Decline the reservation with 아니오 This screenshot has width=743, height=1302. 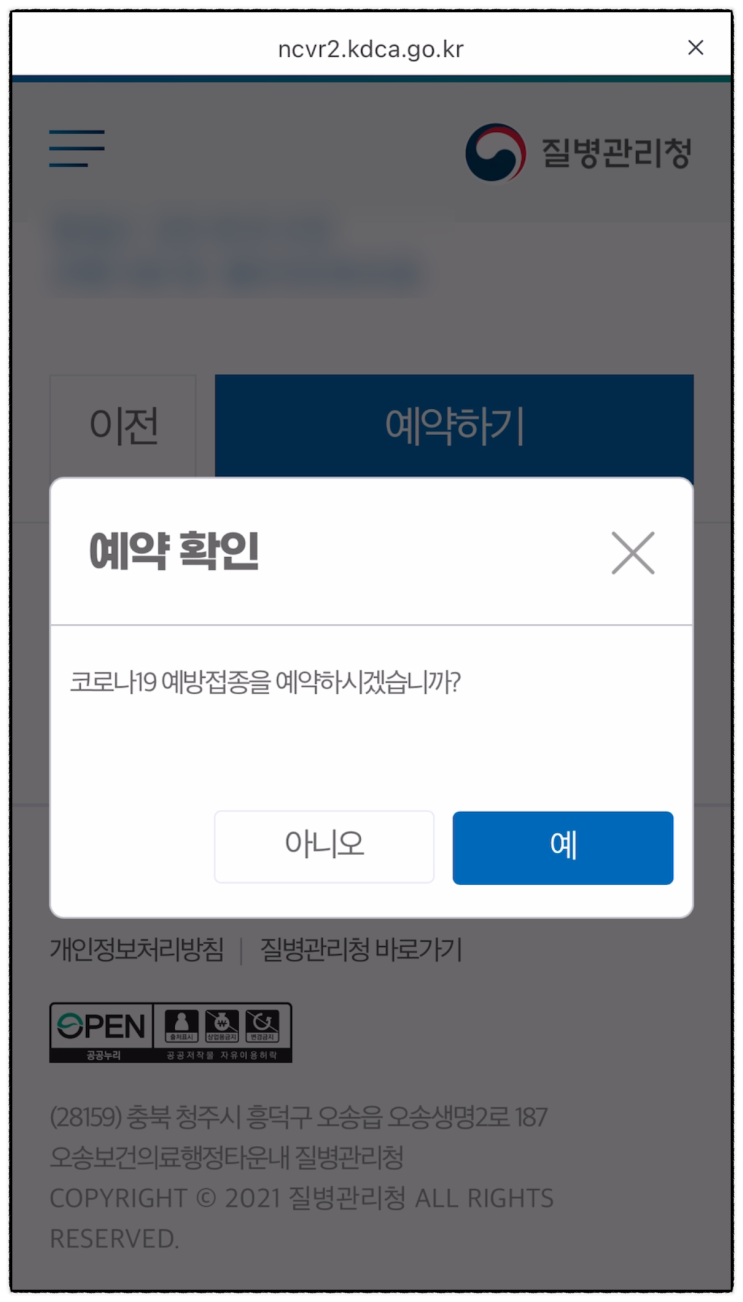(324, 847)
